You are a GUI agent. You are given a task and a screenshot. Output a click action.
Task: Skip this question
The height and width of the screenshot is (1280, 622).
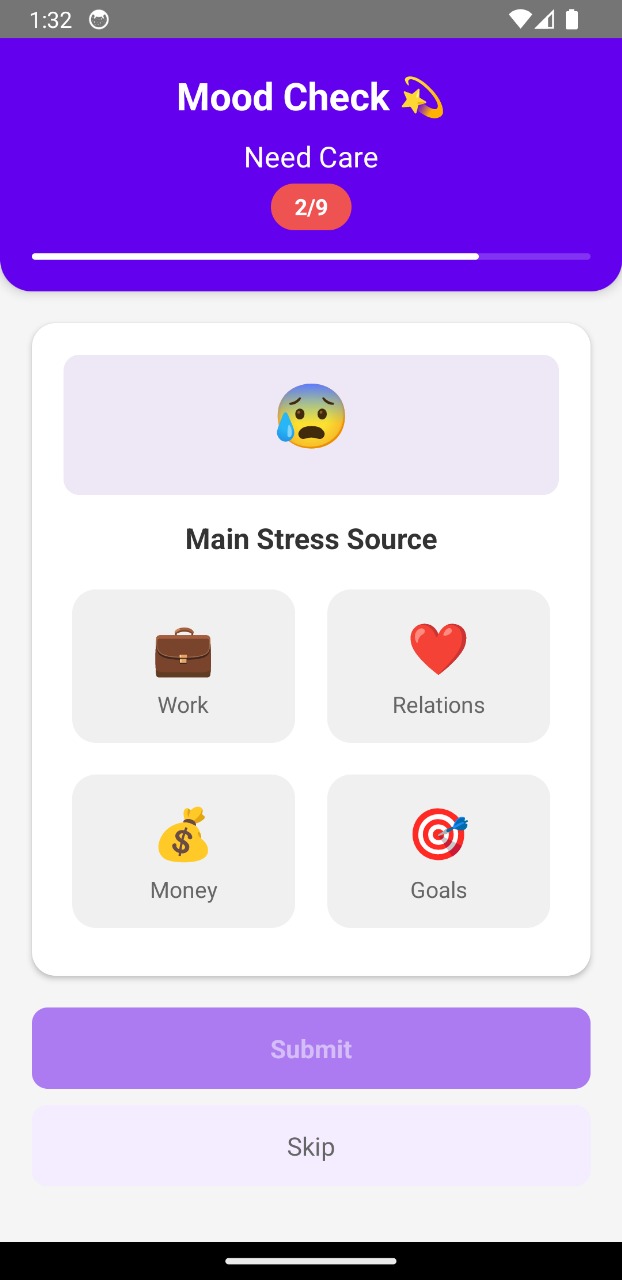(x=311, y=1146)
